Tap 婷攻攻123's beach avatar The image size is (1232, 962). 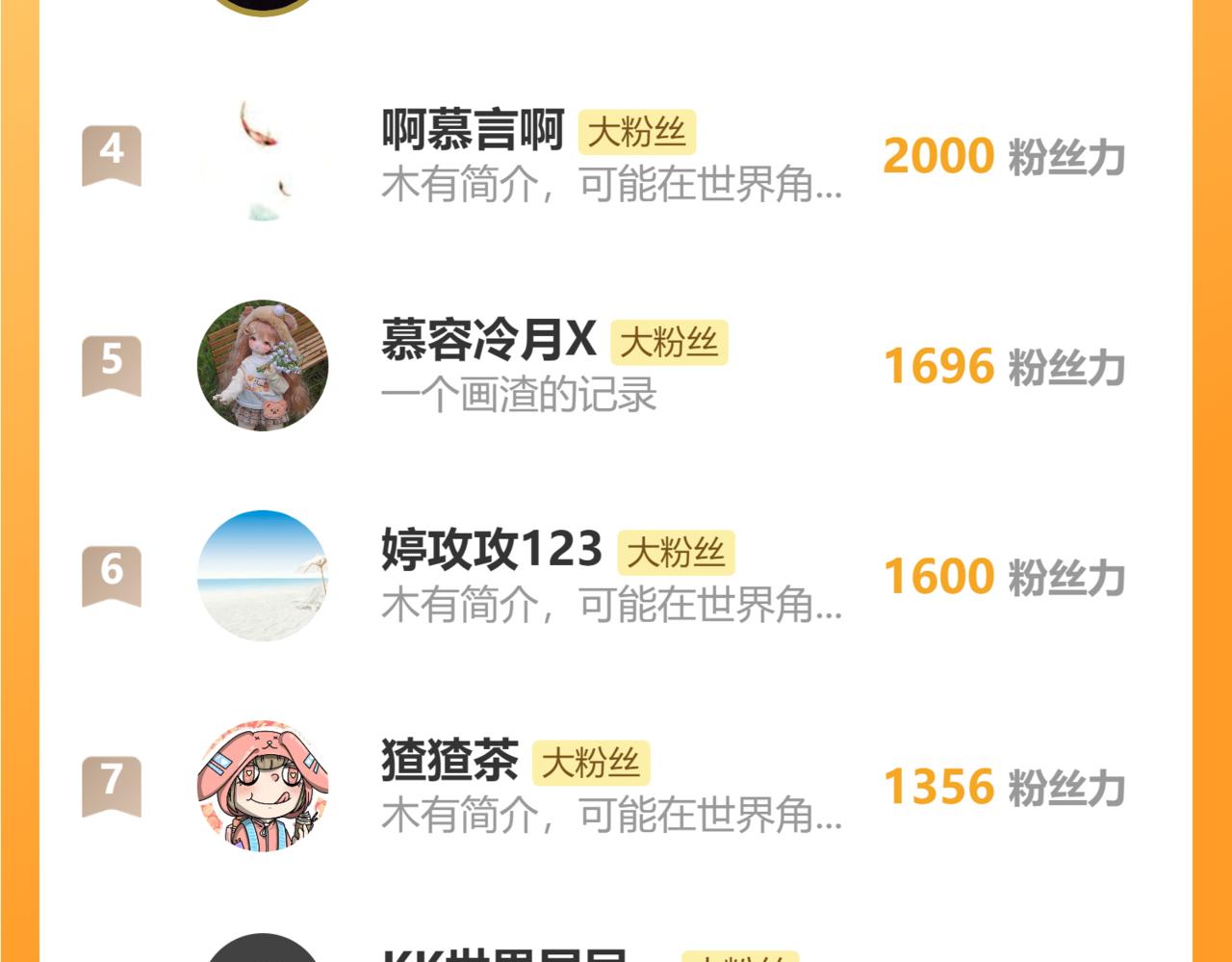click(x=263, y=576)
